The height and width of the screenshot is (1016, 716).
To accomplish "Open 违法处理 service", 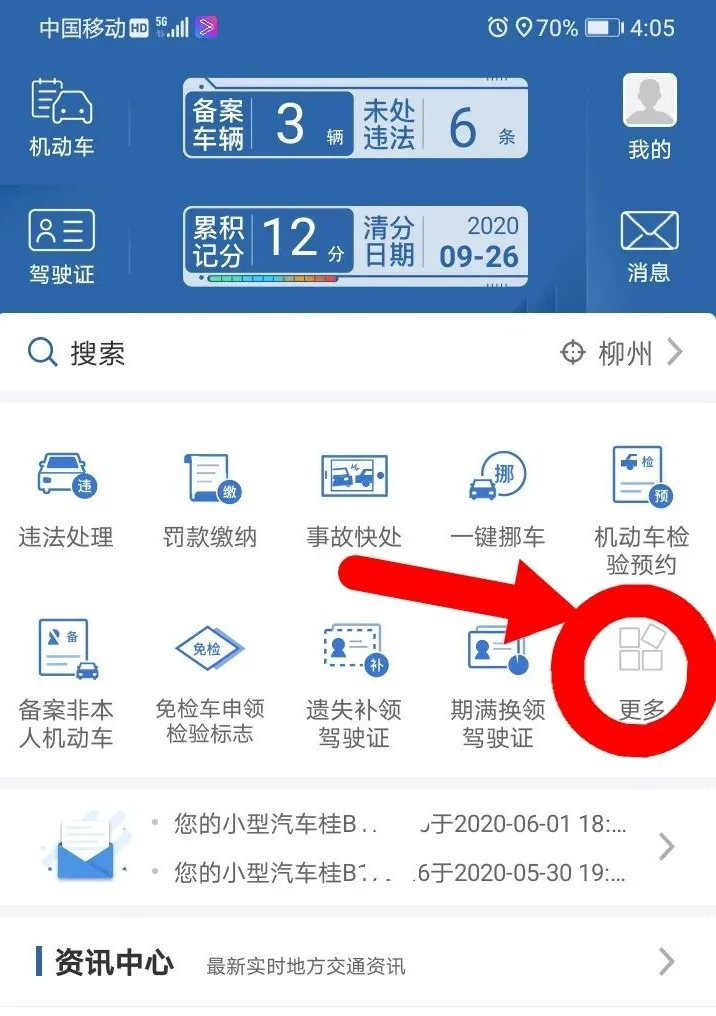I will (66, 498).
